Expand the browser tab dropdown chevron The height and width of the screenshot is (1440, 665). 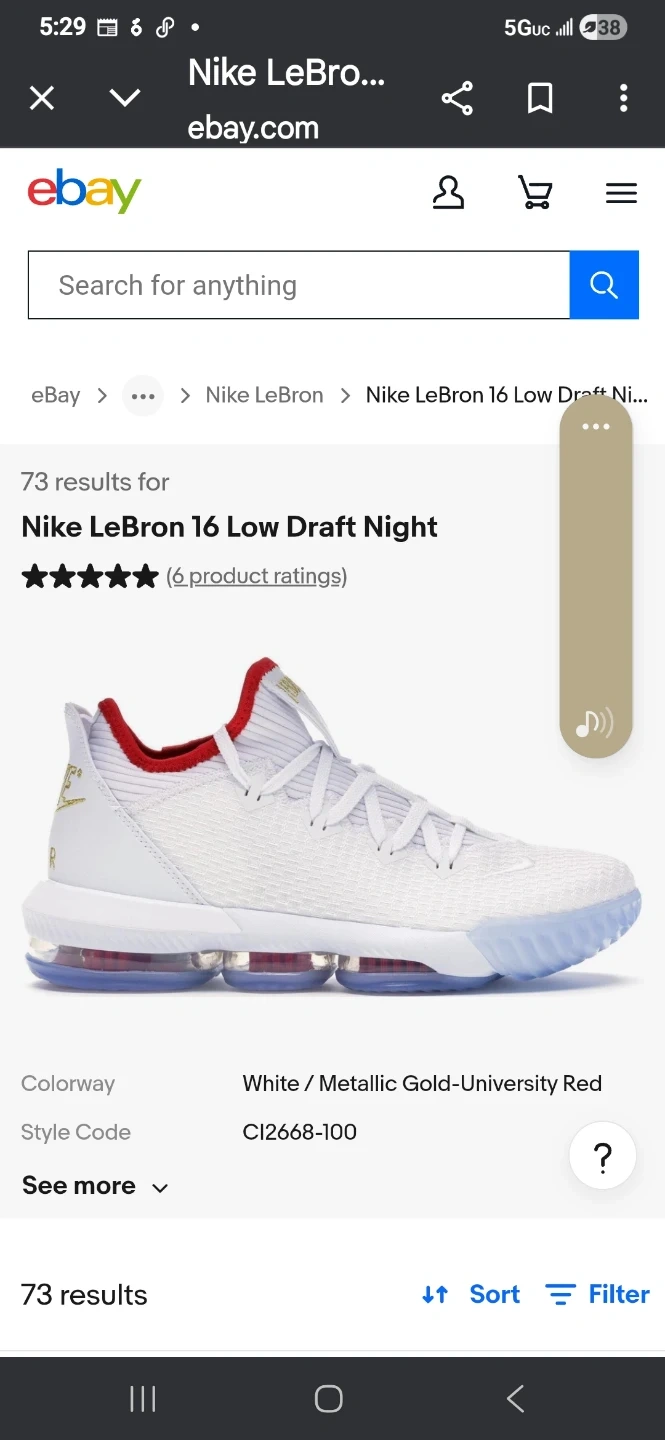click(125, 98)
